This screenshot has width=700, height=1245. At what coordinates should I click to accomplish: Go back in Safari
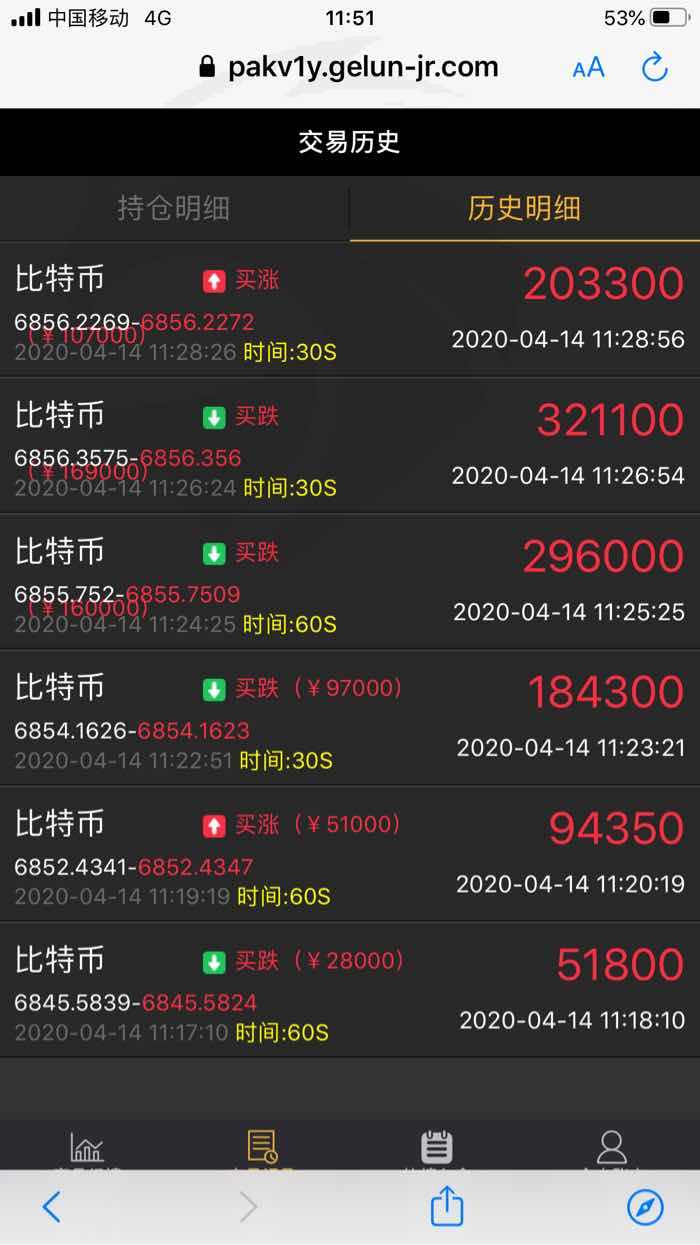click(52, 1207)
